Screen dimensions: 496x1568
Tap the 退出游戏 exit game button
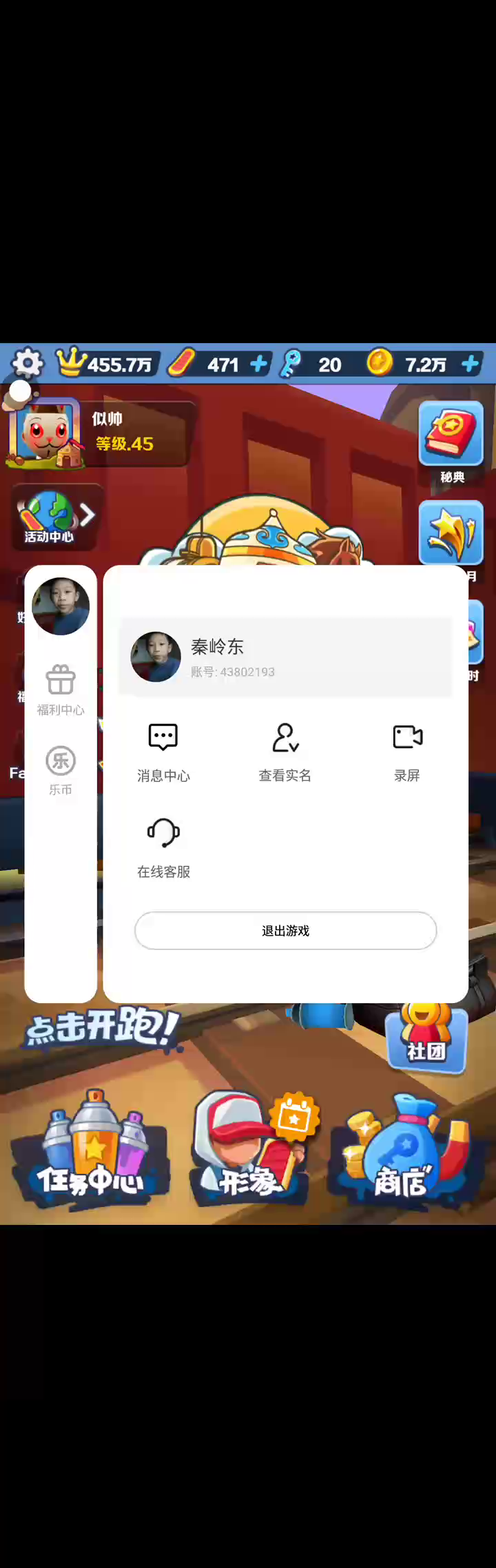pos(285,931)
